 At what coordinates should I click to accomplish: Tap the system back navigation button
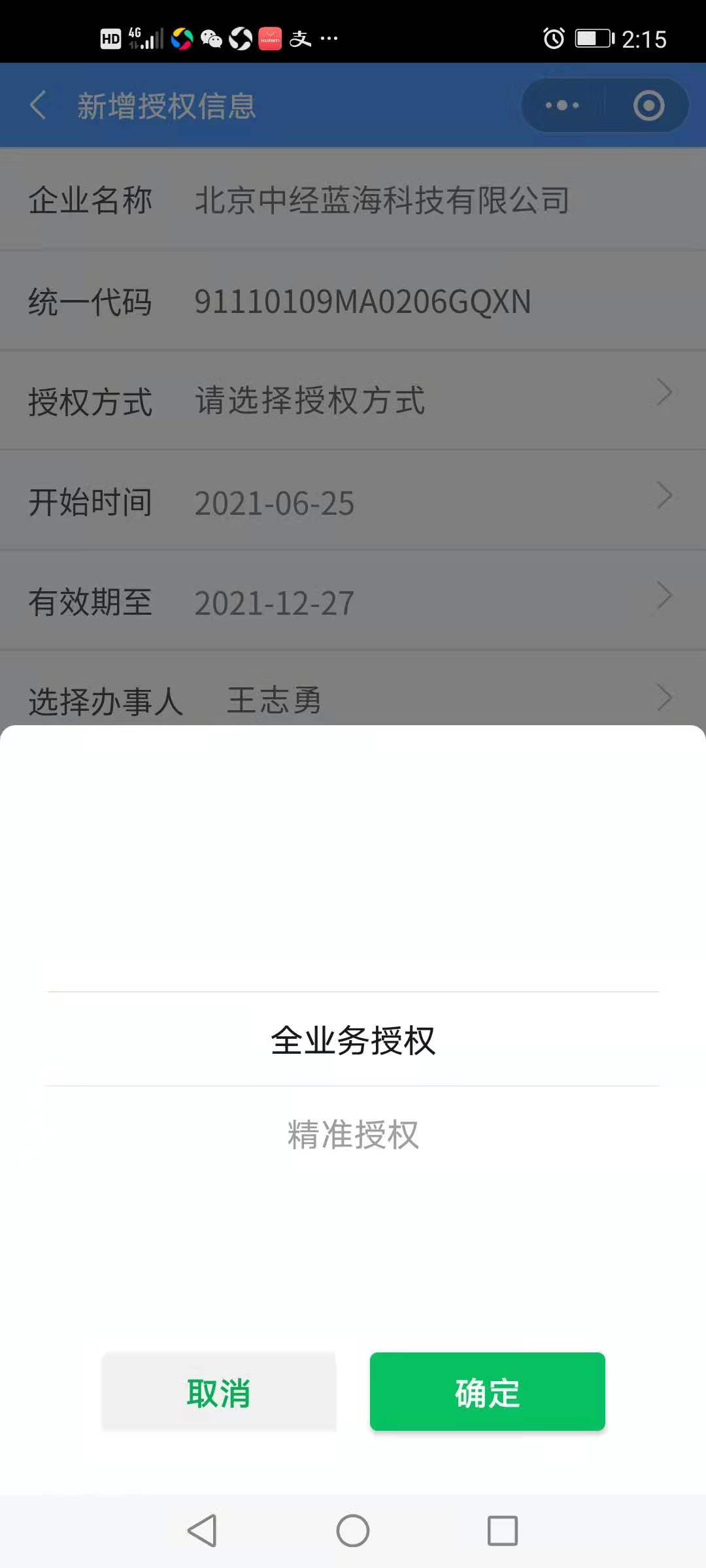[202, 1530]
